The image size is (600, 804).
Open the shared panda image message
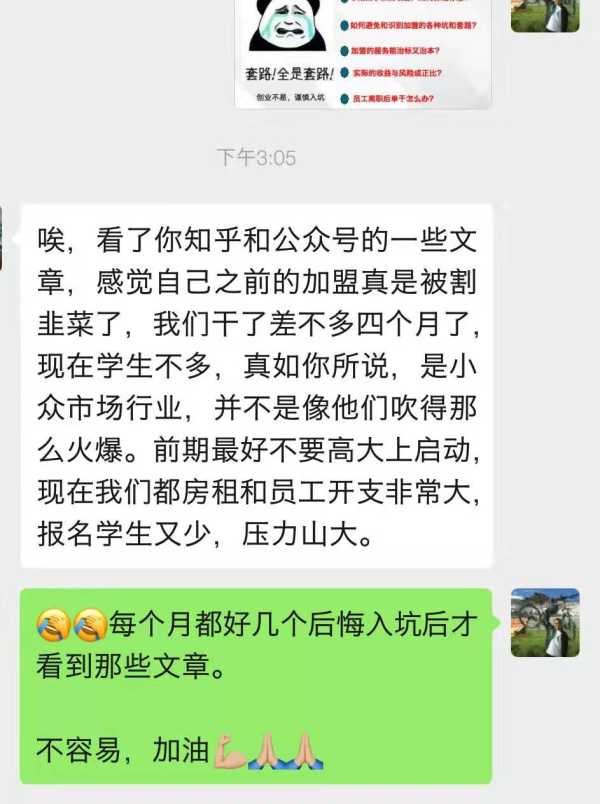tap(362, 53)
